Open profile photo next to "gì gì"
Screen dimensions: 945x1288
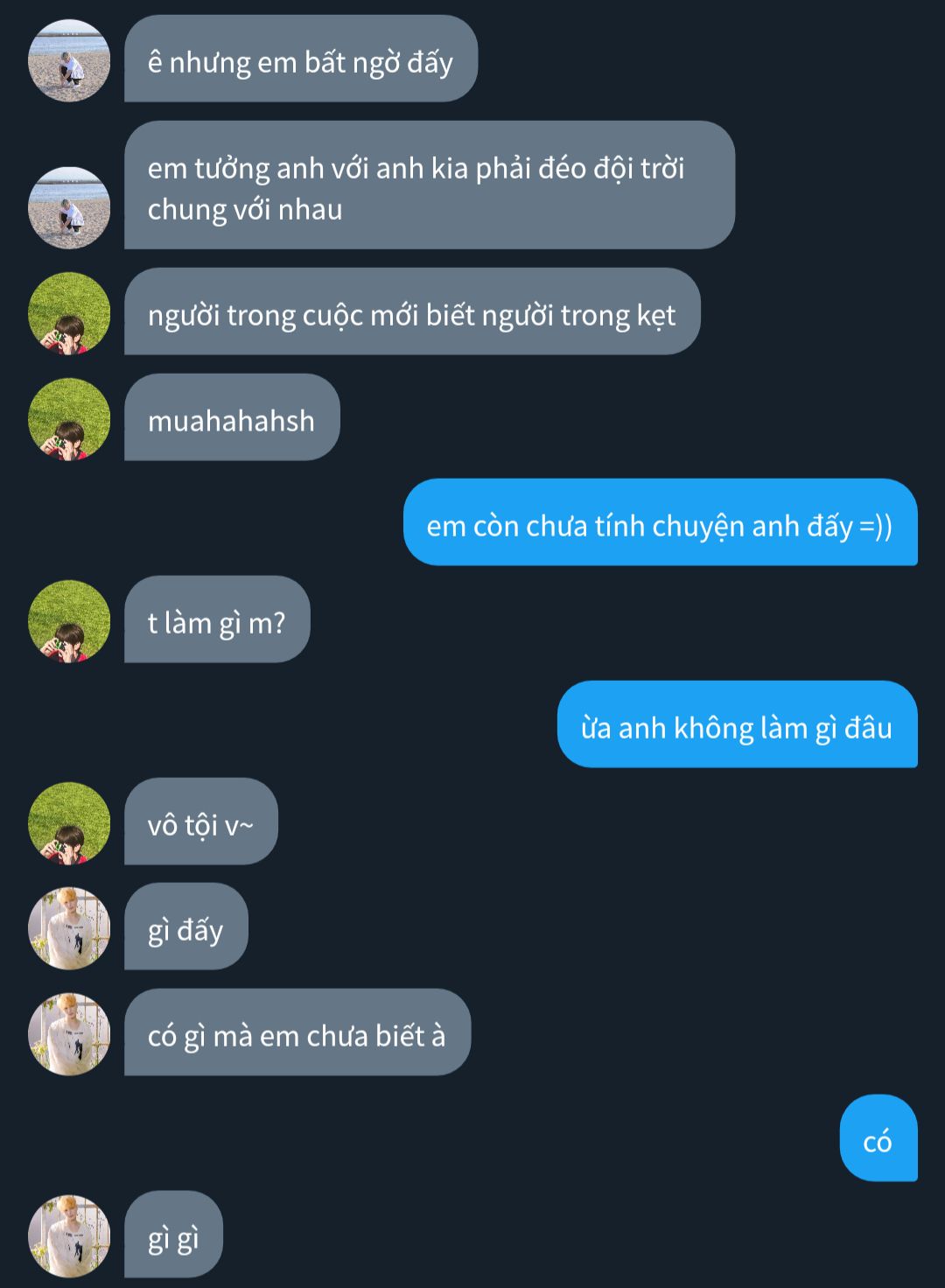click(x=69, y=1236)
